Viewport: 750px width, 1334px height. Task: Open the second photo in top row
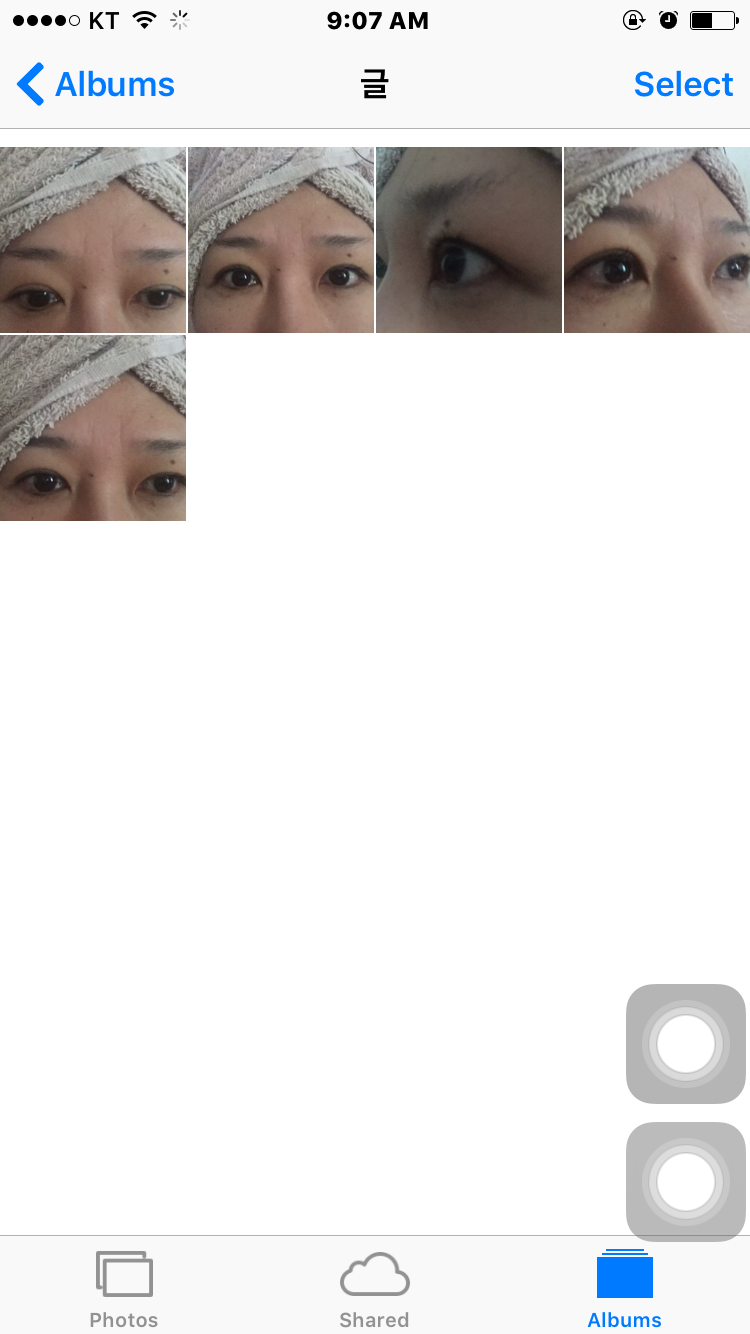coord(281,240)
